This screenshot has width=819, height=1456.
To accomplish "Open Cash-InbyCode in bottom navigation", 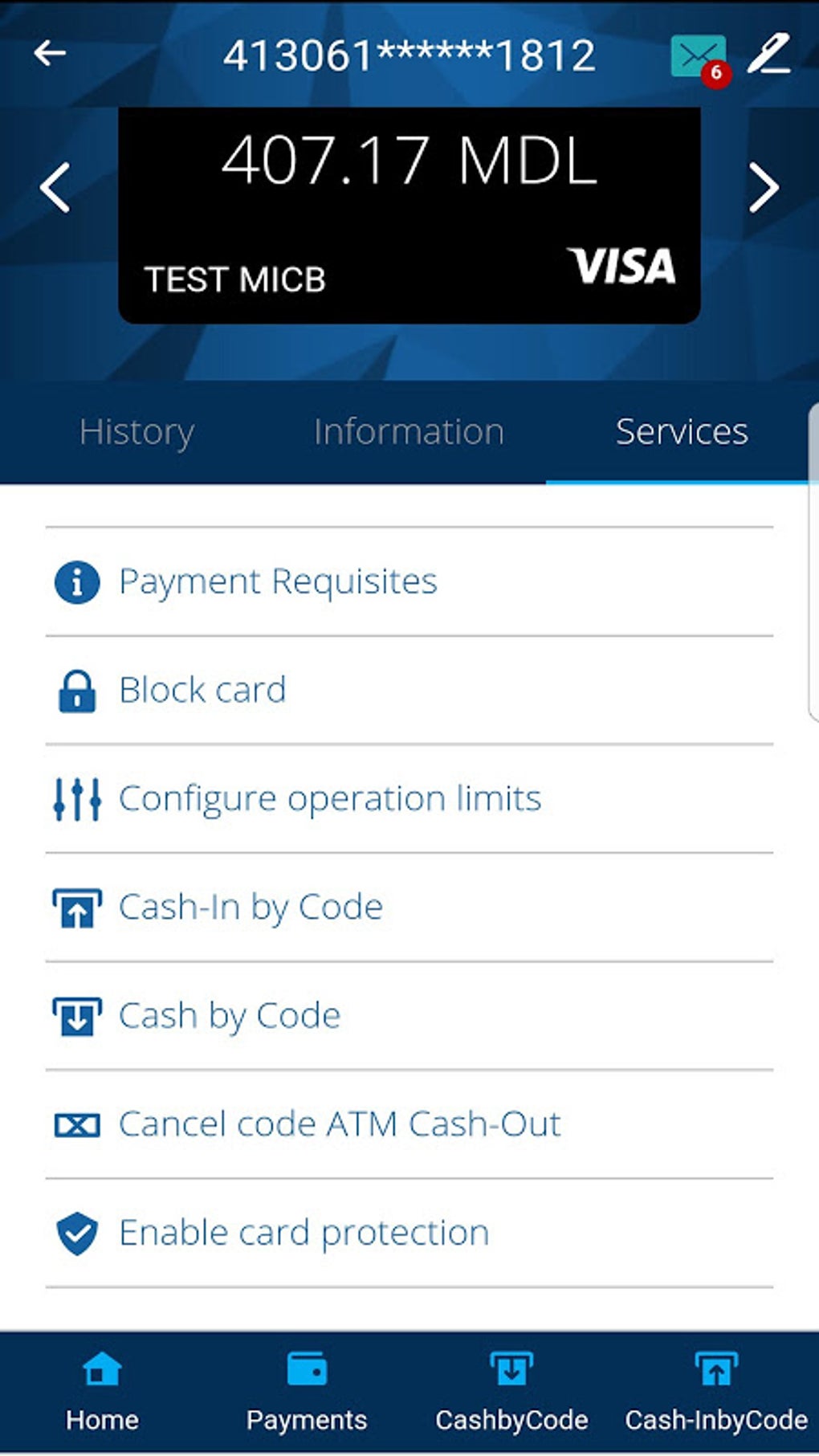I will coord(716,1391).
